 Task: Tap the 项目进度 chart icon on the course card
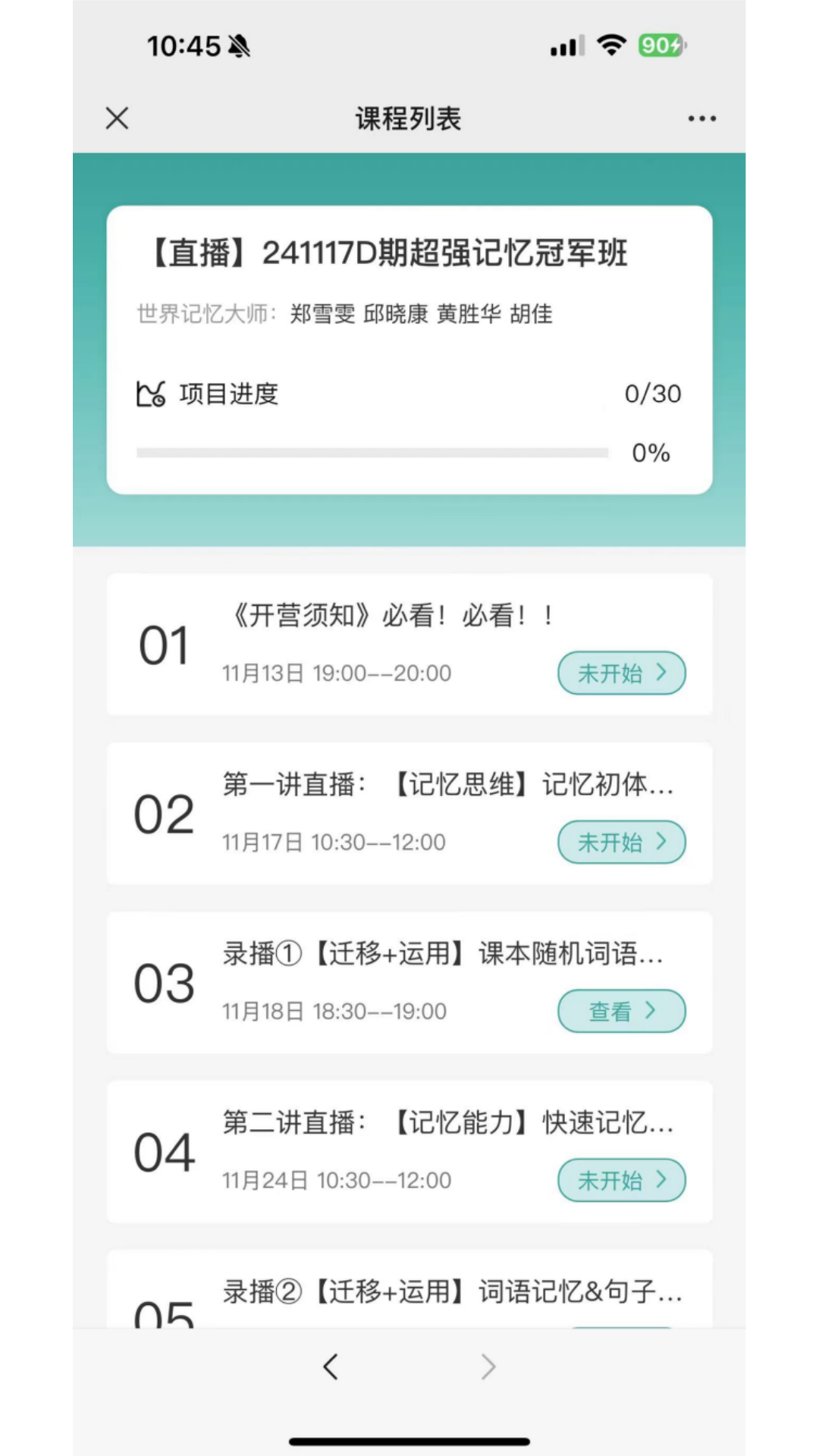pyautogui.click(x=150, y=394)
